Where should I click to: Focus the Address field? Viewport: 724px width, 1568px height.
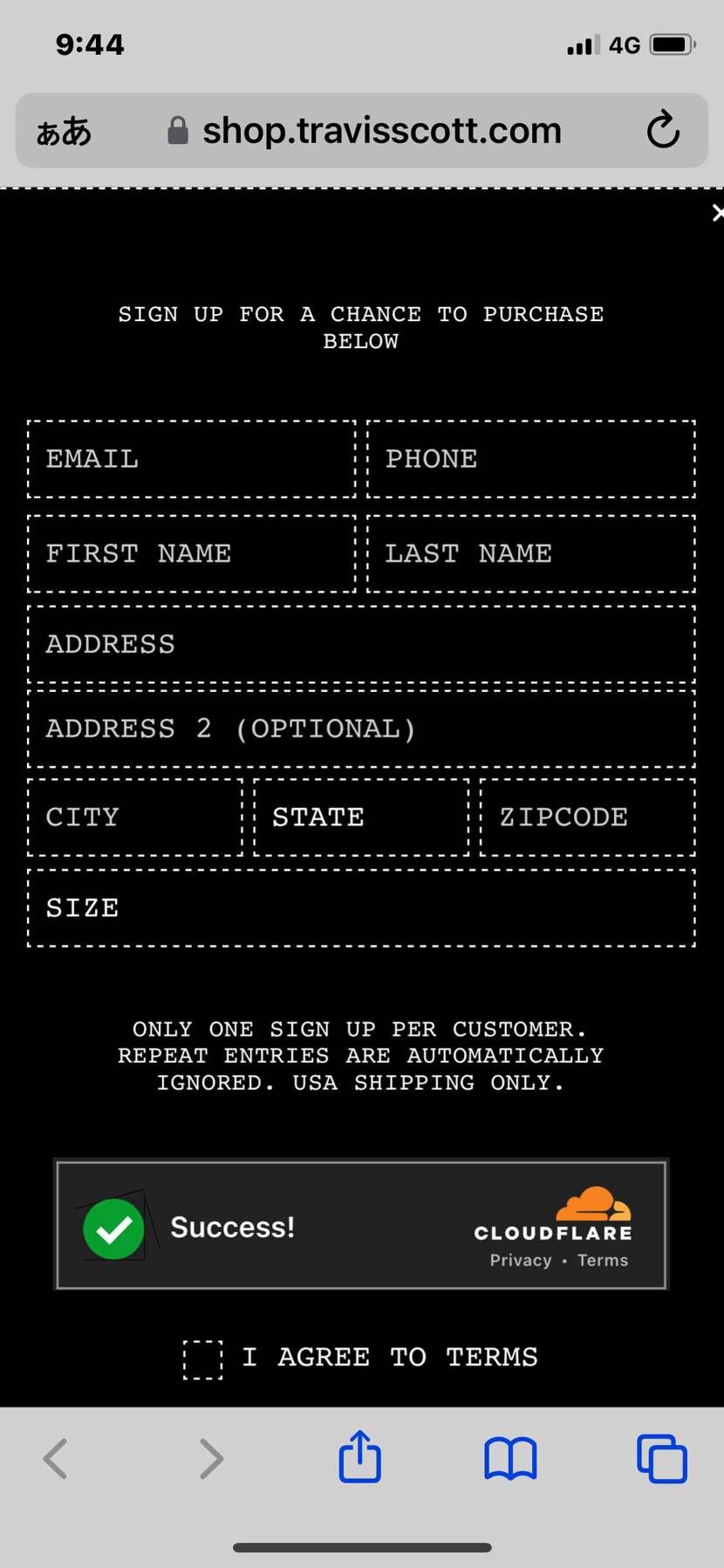coord(361,644)
